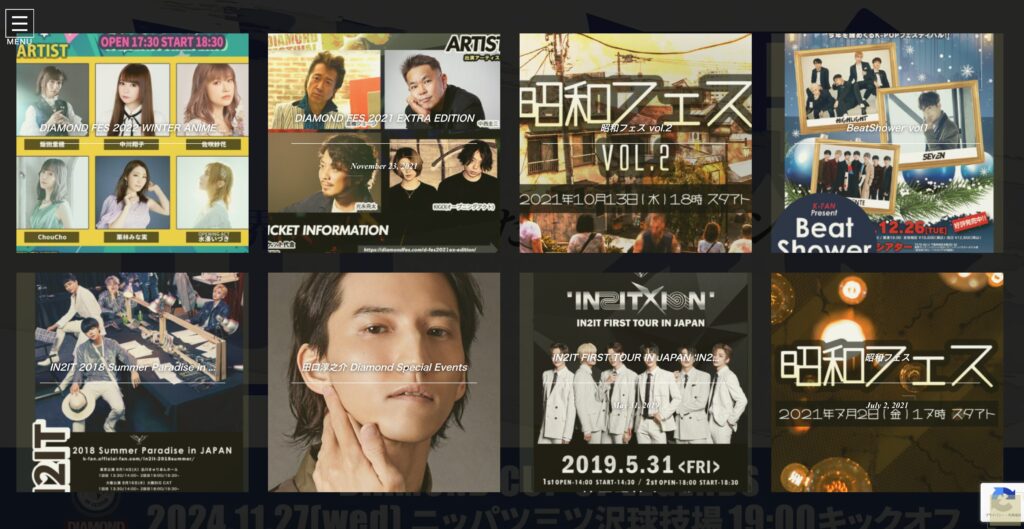The width and height of the screenshot is (1024, 529).
Task: Open DIAMOND FES 2021 EXTRA EDITION tile
Action: coord(384,142)
